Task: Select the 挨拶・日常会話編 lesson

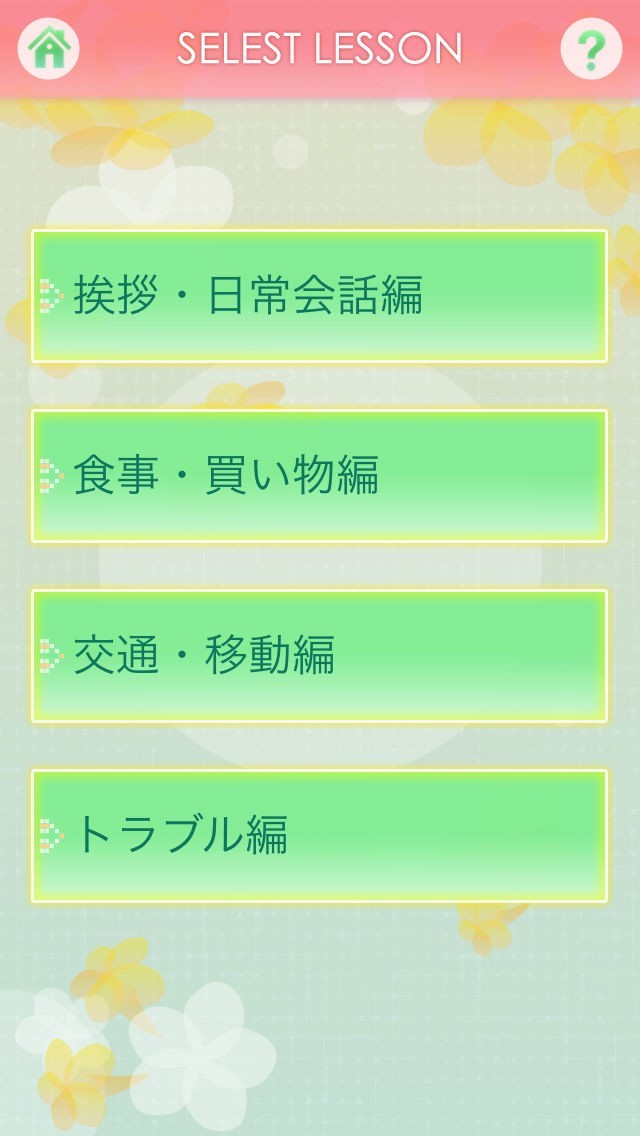Action: [319, 296]
